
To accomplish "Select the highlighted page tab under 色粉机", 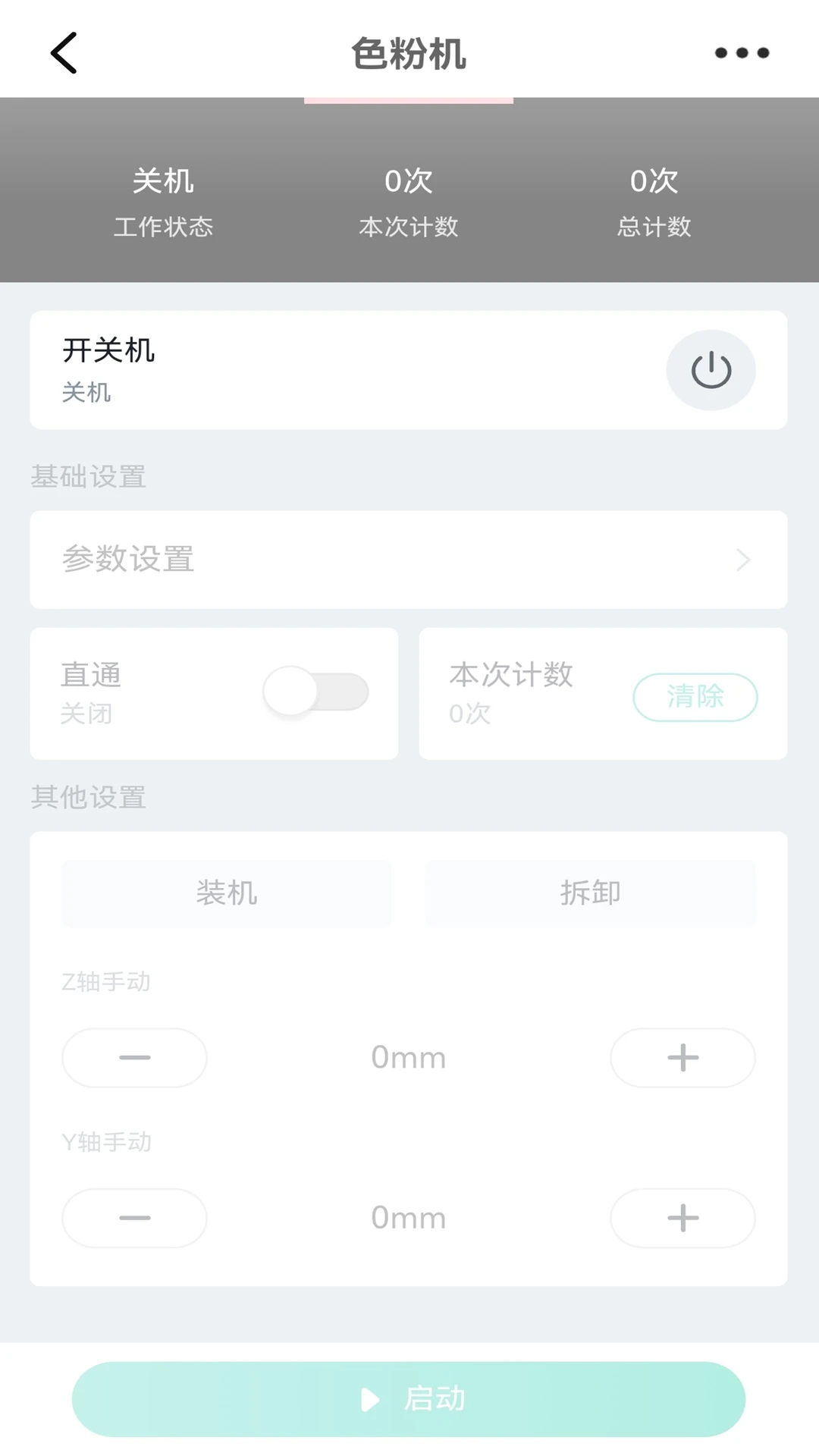I will 409,99.
